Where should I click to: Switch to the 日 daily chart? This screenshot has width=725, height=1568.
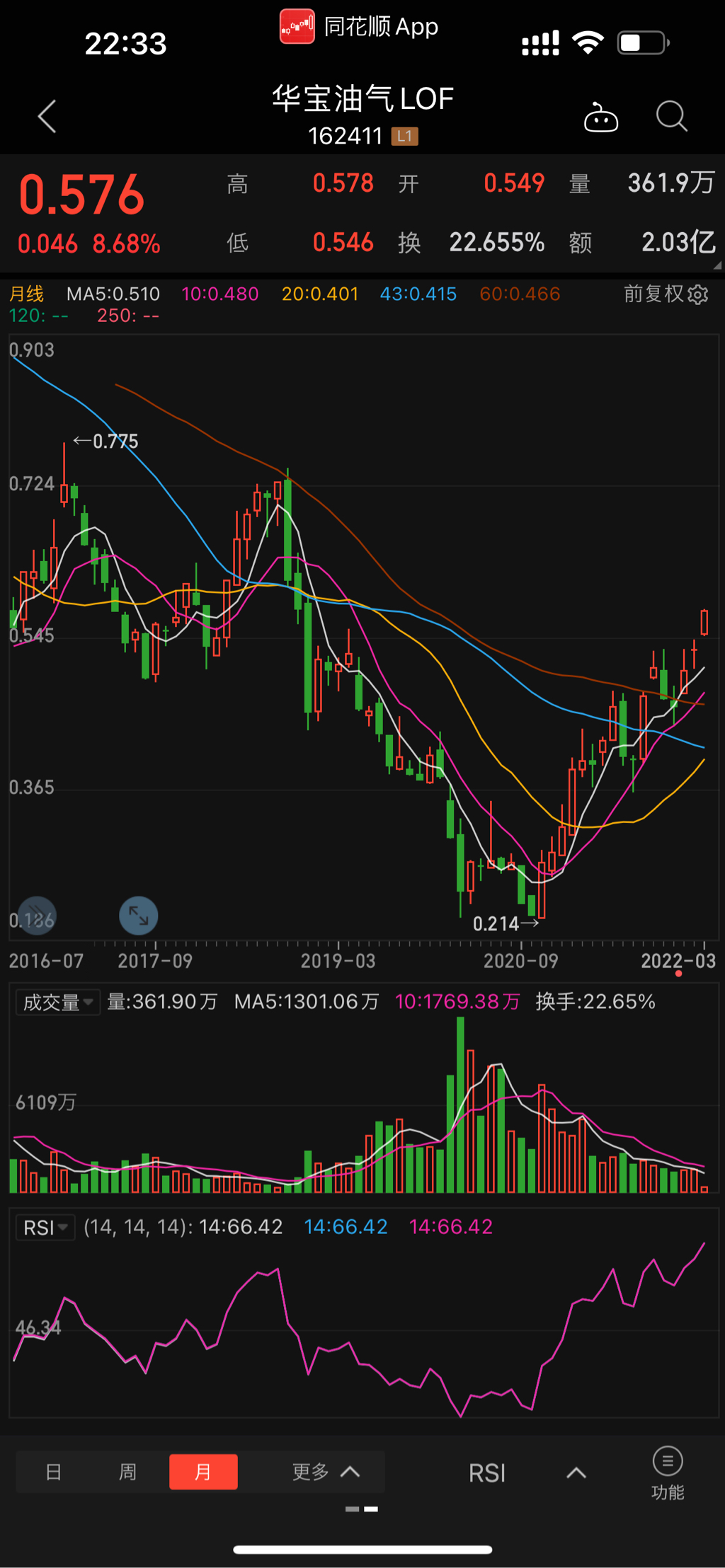pos(53,1472)
